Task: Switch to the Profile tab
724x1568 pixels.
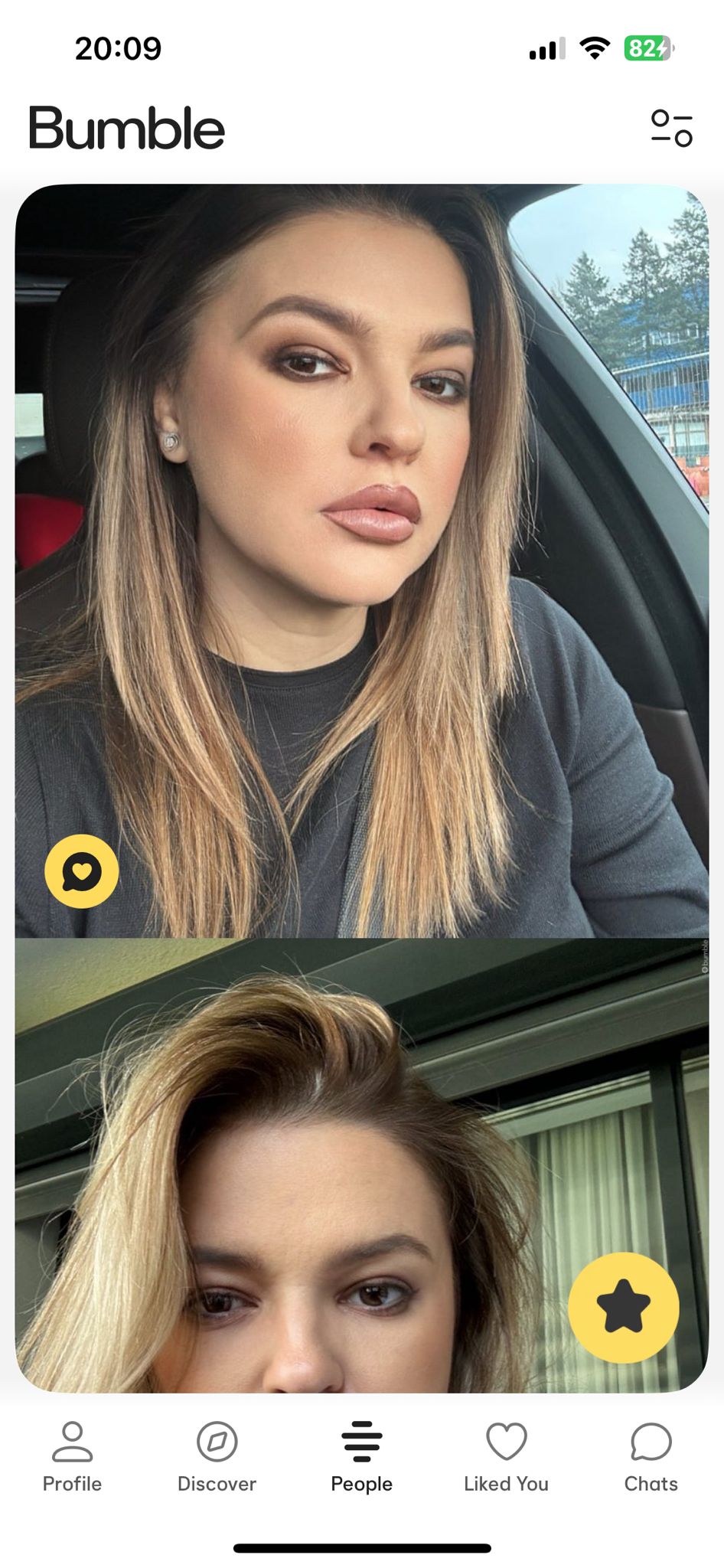Action: tap(72, 1457)
